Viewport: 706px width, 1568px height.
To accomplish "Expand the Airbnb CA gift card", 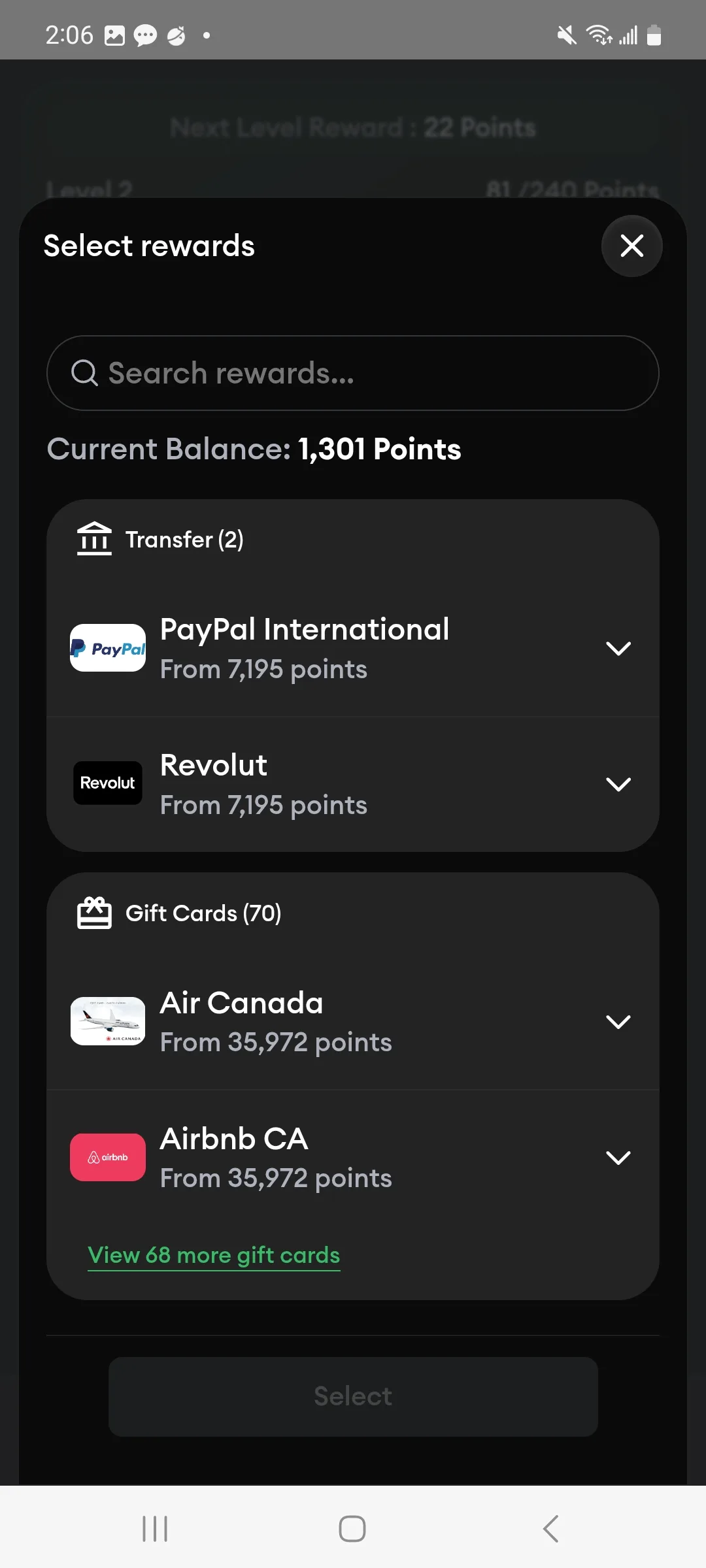I will pyautogui.click(x=618, y=1158).
